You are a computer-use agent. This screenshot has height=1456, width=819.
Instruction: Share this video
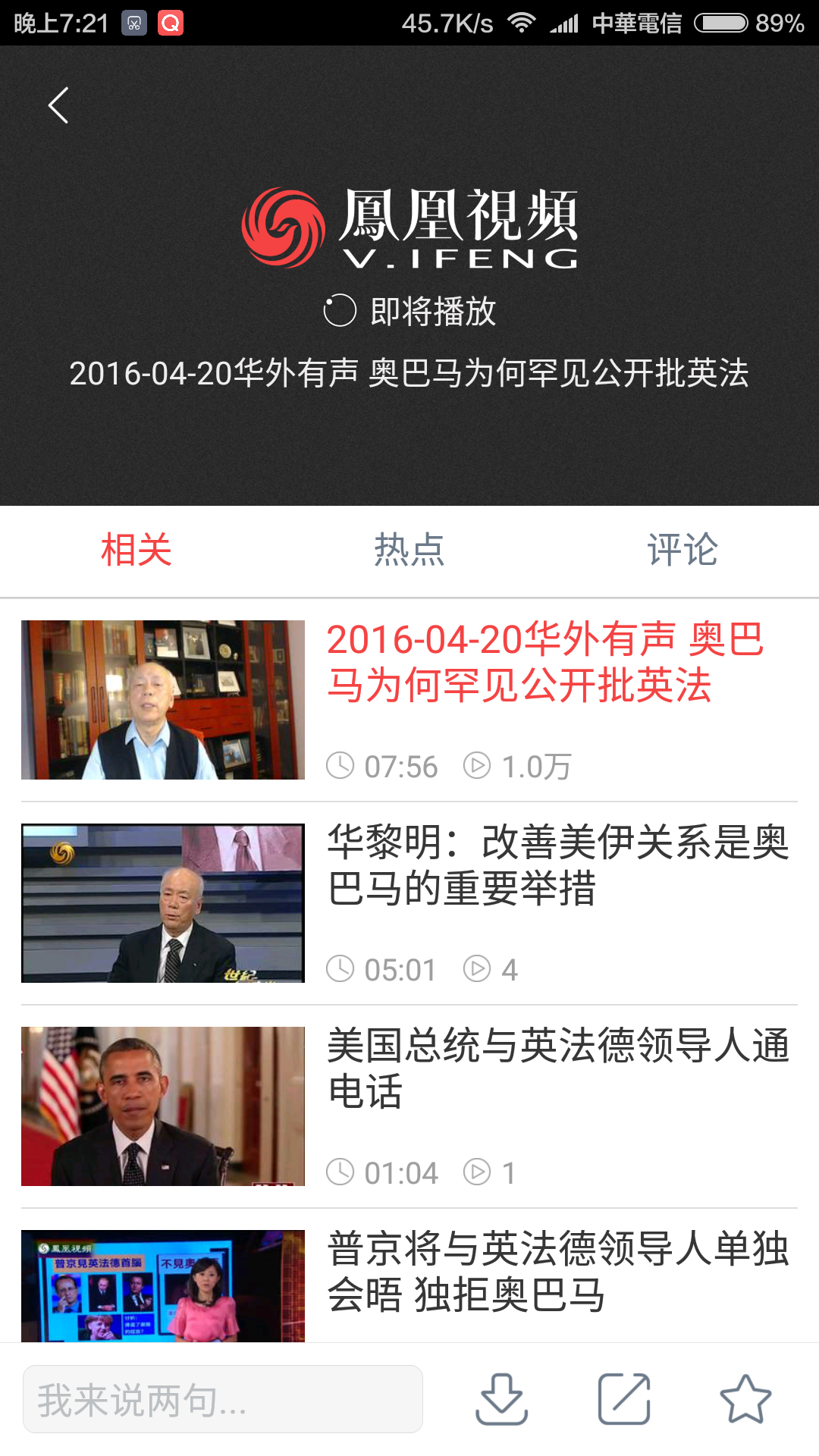point(624,1399)
